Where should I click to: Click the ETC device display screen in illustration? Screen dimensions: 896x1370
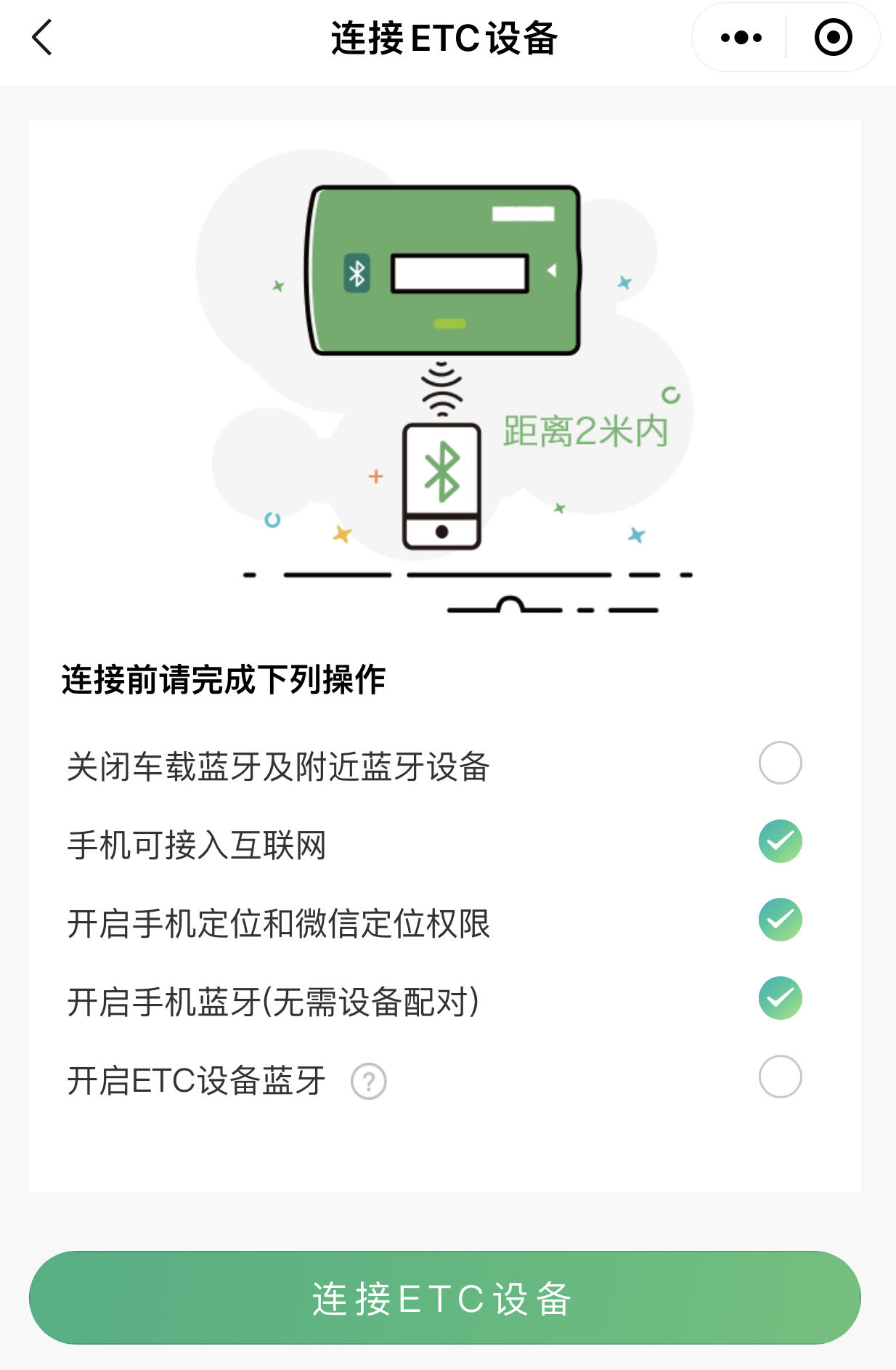pos(460,273)
